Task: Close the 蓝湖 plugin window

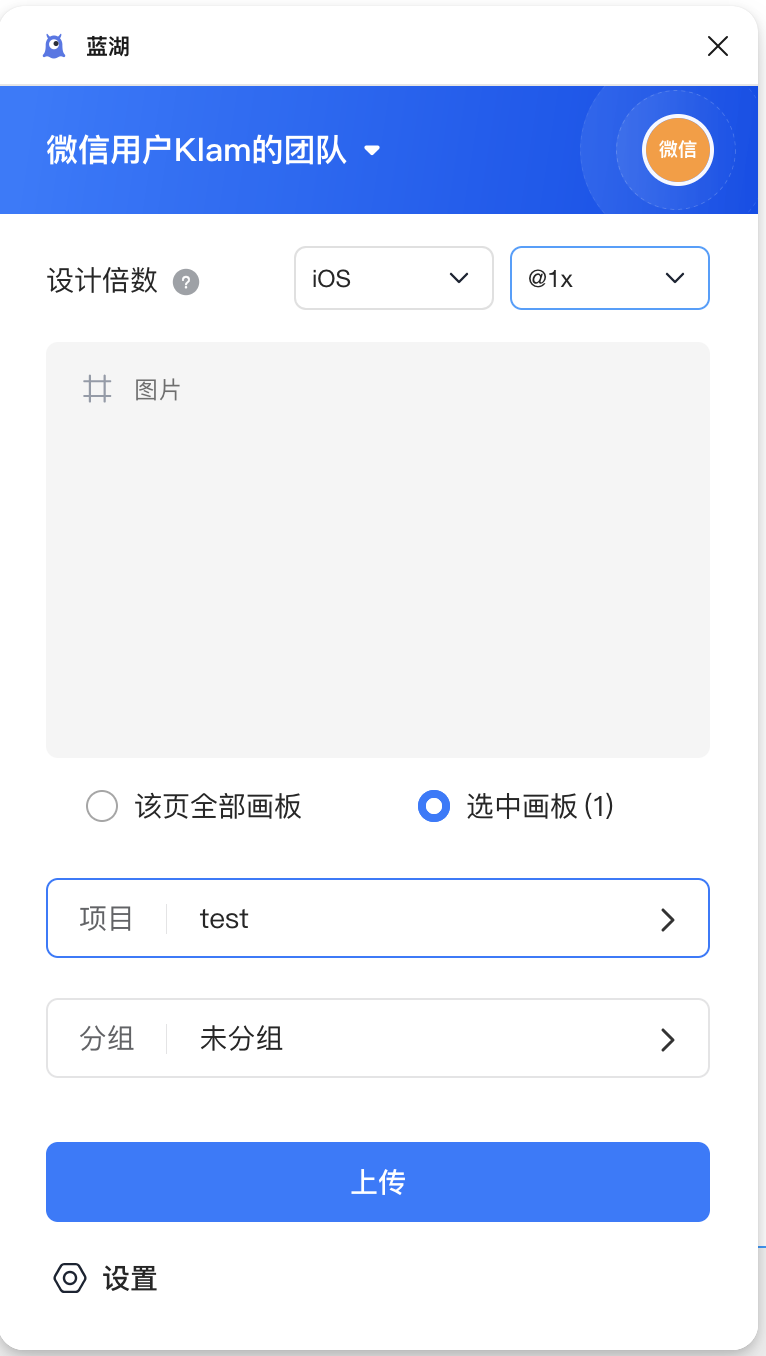Action: [x=717, y=46]
